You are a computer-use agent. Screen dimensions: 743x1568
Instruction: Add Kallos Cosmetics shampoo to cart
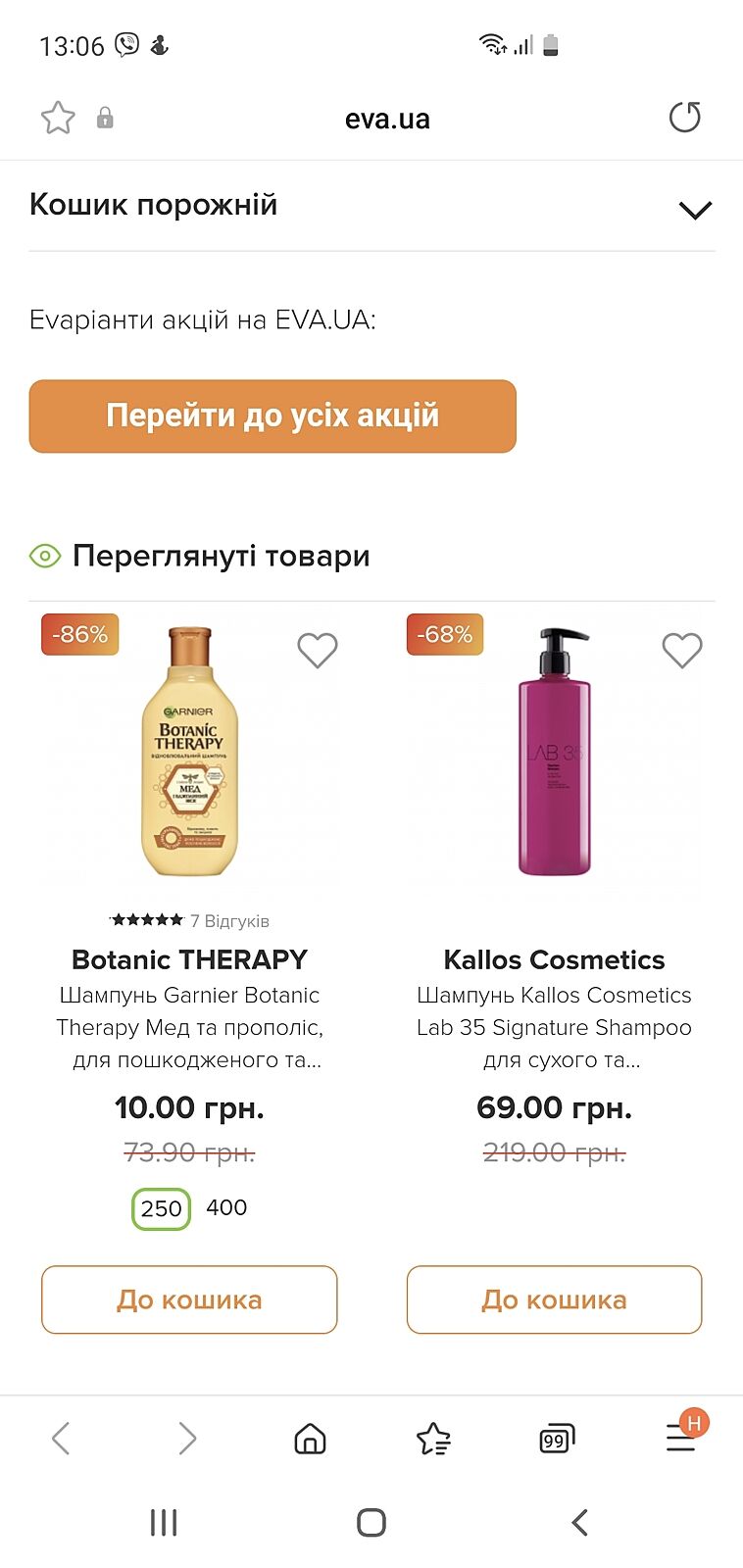[x=554, y=1299]
